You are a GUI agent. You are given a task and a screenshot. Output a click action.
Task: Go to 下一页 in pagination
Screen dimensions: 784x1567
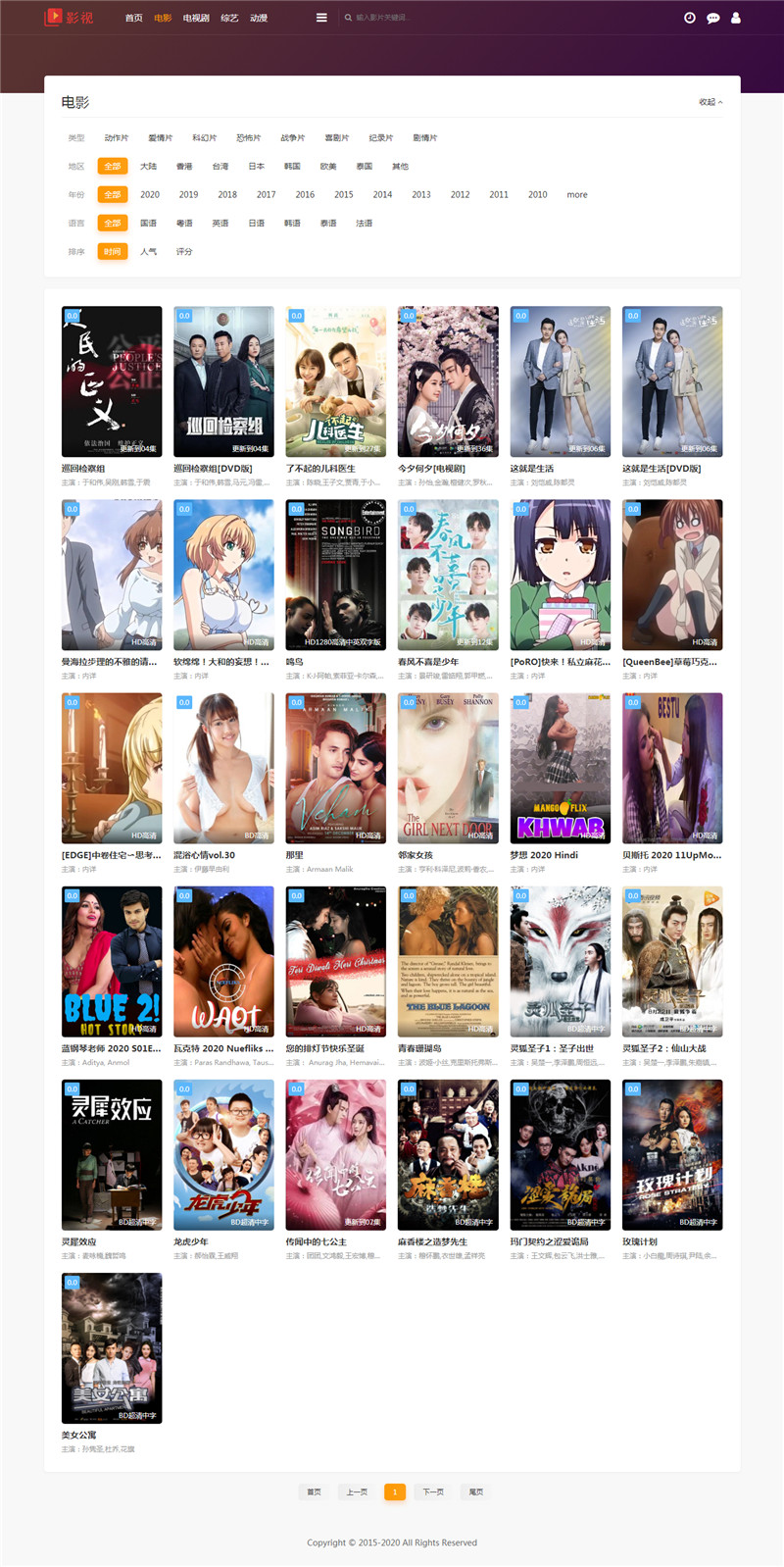coord(433,1491)
